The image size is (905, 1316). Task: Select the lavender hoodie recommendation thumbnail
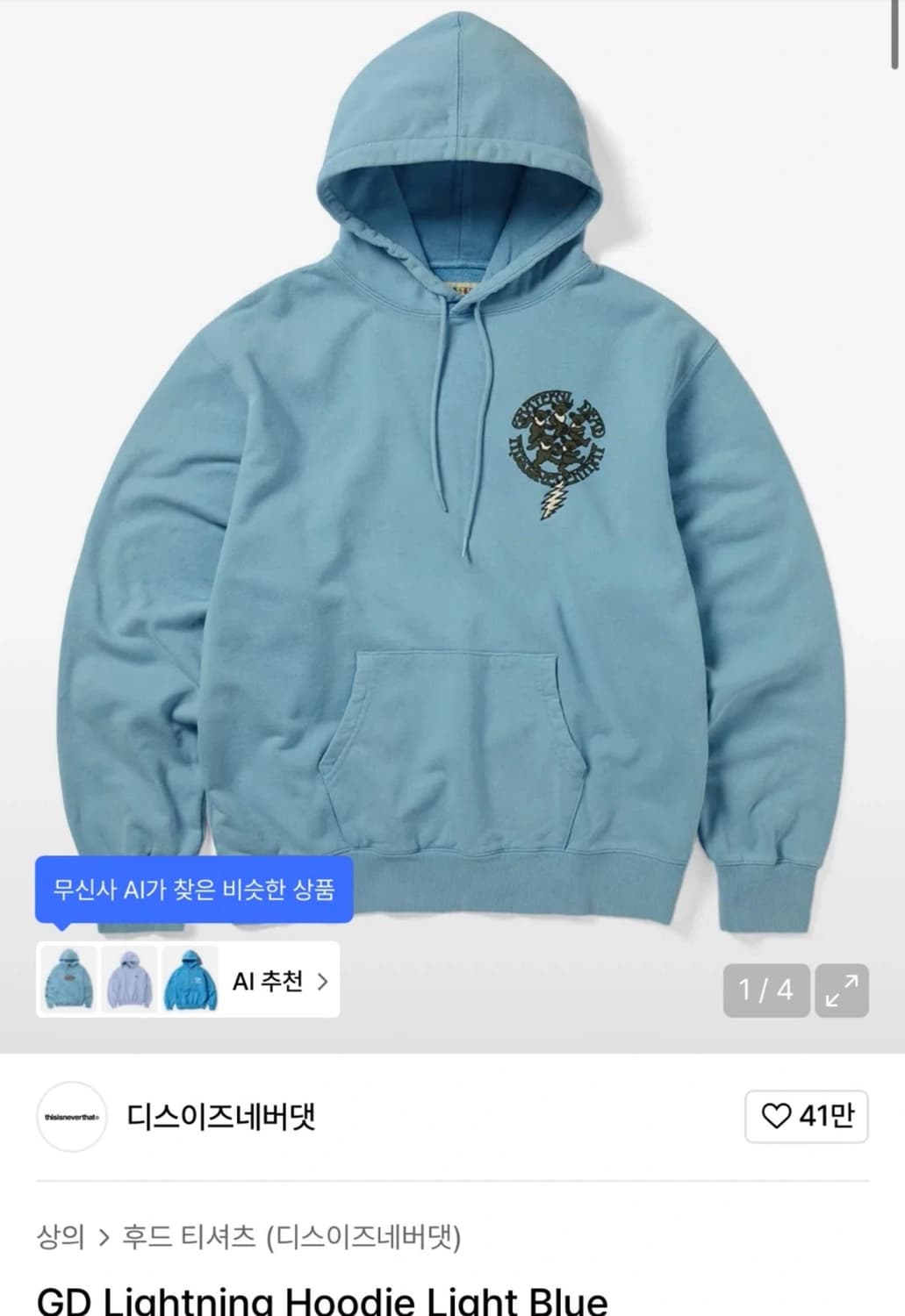click(x=129, y=982)
